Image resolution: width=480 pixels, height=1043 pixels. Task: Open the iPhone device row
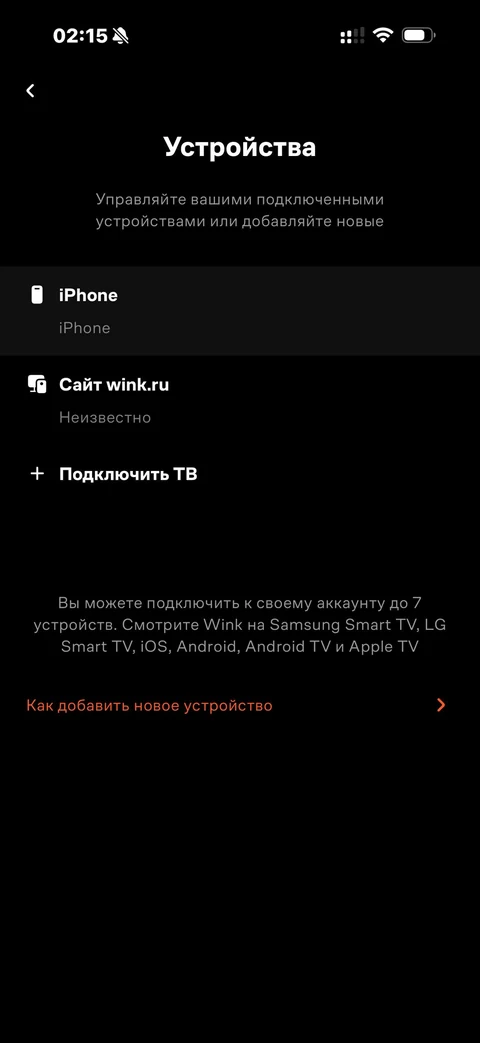point(240,311)
